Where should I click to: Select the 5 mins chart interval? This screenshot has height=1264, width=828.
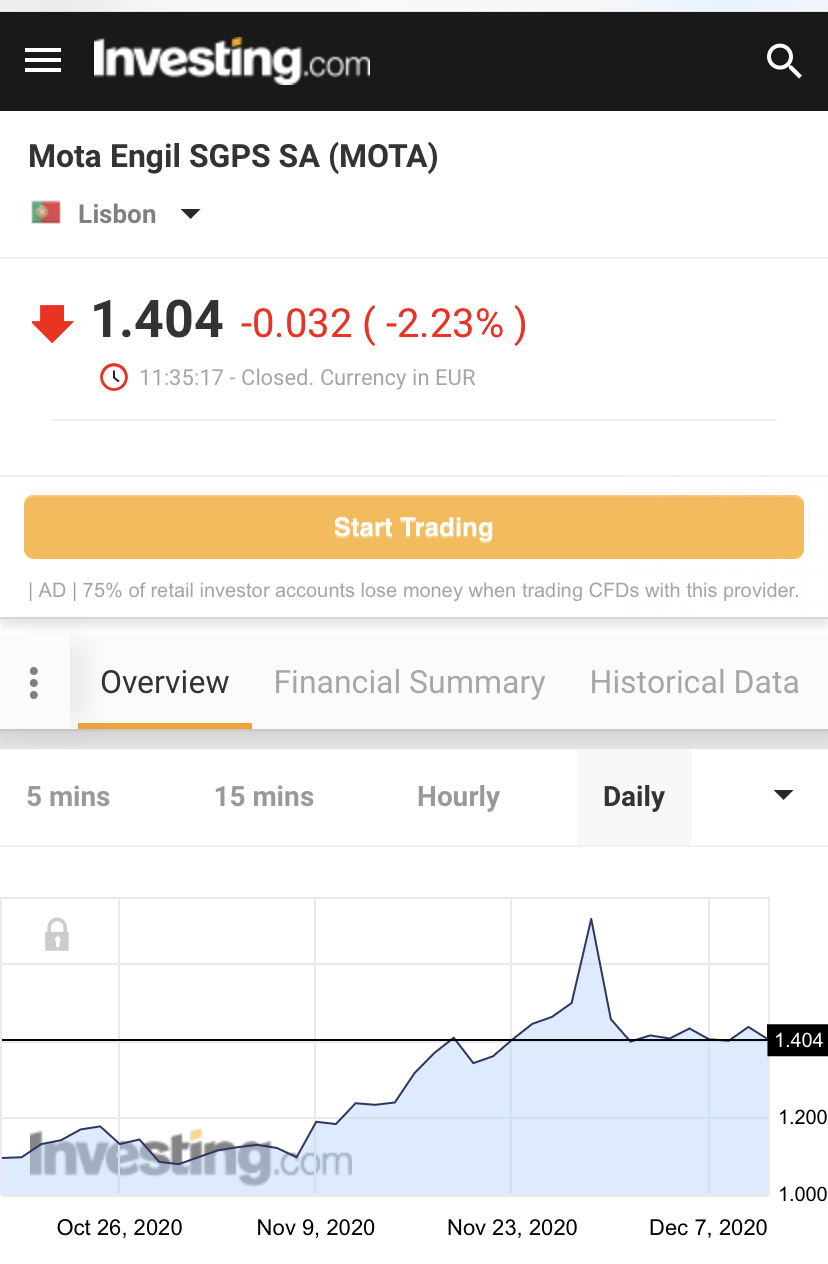point(68,797)
